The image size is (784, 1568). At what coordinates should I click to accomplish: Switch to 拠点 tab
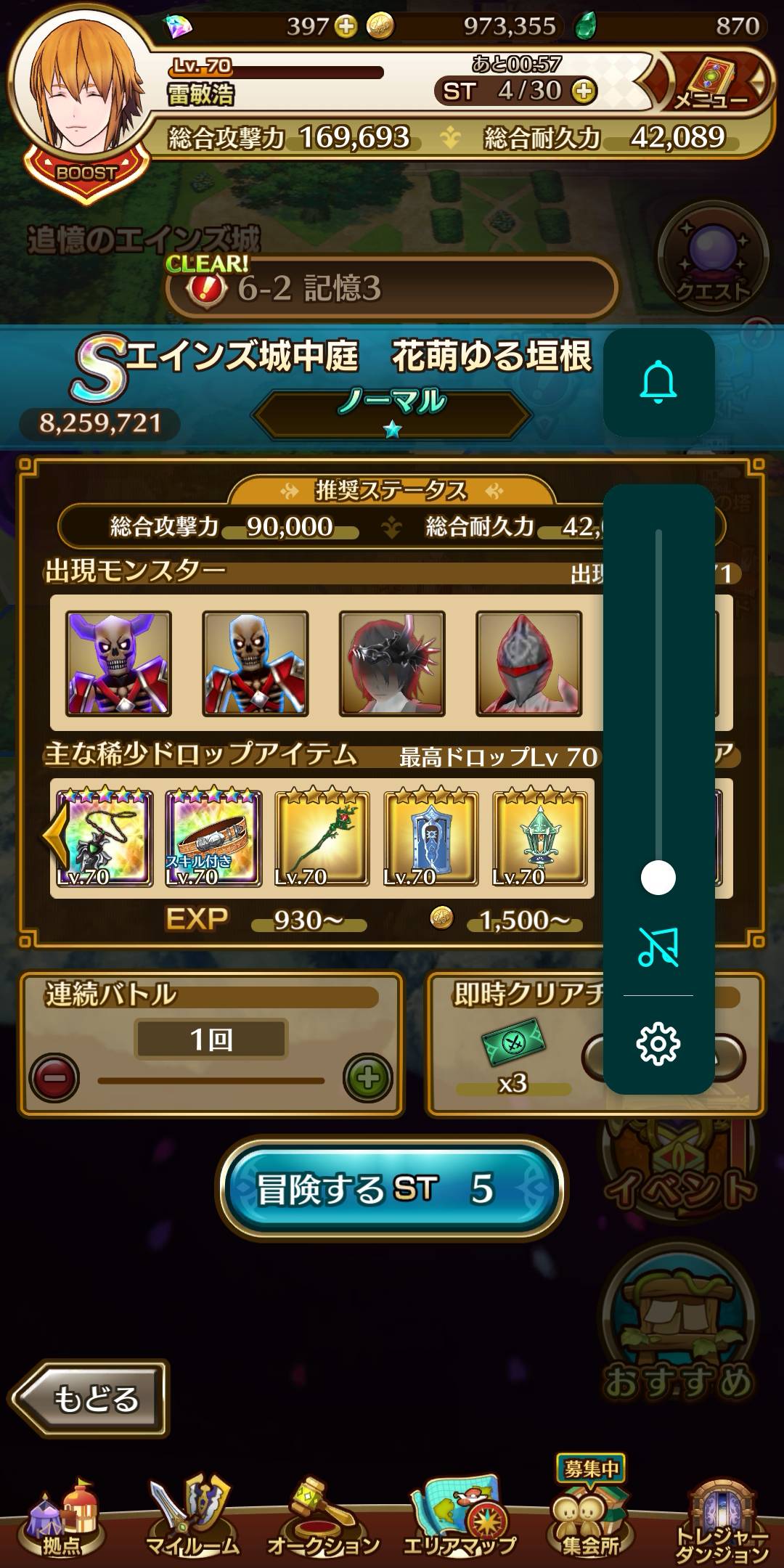(x=62, y=1524)
